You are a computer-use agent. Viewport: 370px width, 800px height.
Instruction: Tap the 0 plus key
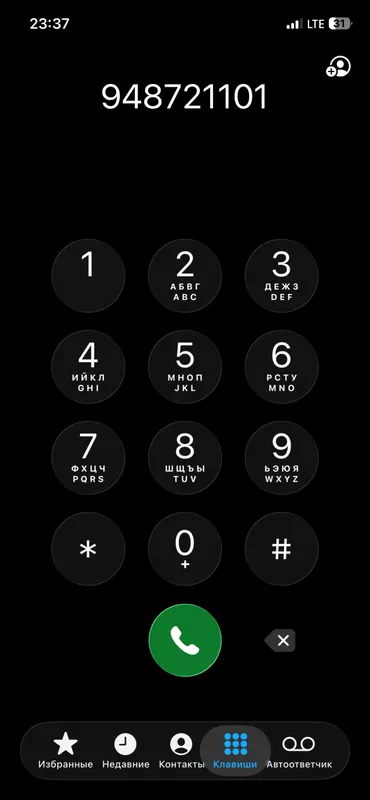coord(185,549)
